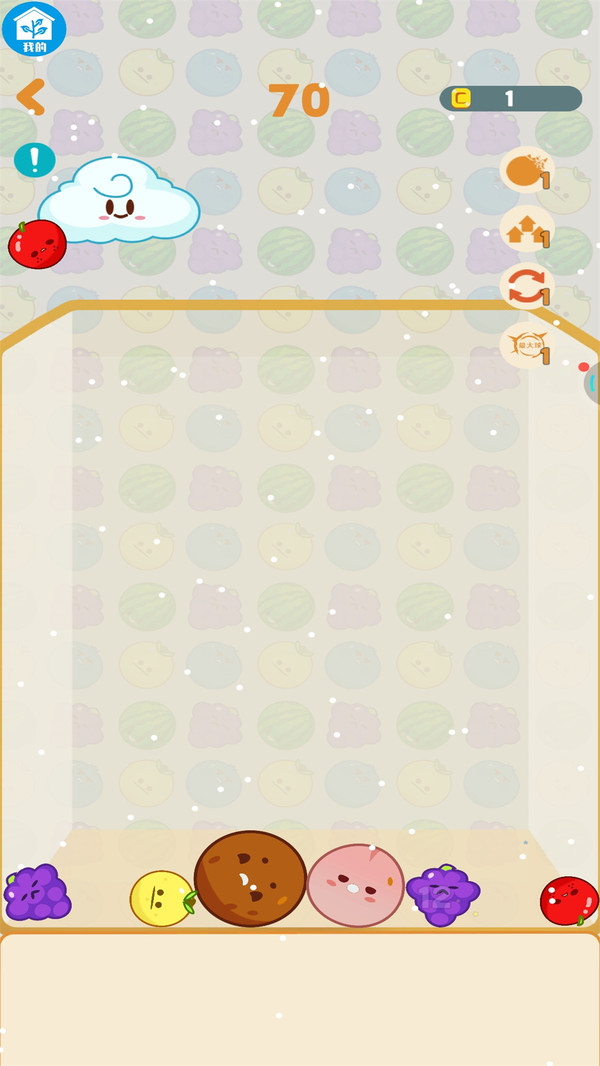Tap the cloud to drop the apple

point(119,200)
